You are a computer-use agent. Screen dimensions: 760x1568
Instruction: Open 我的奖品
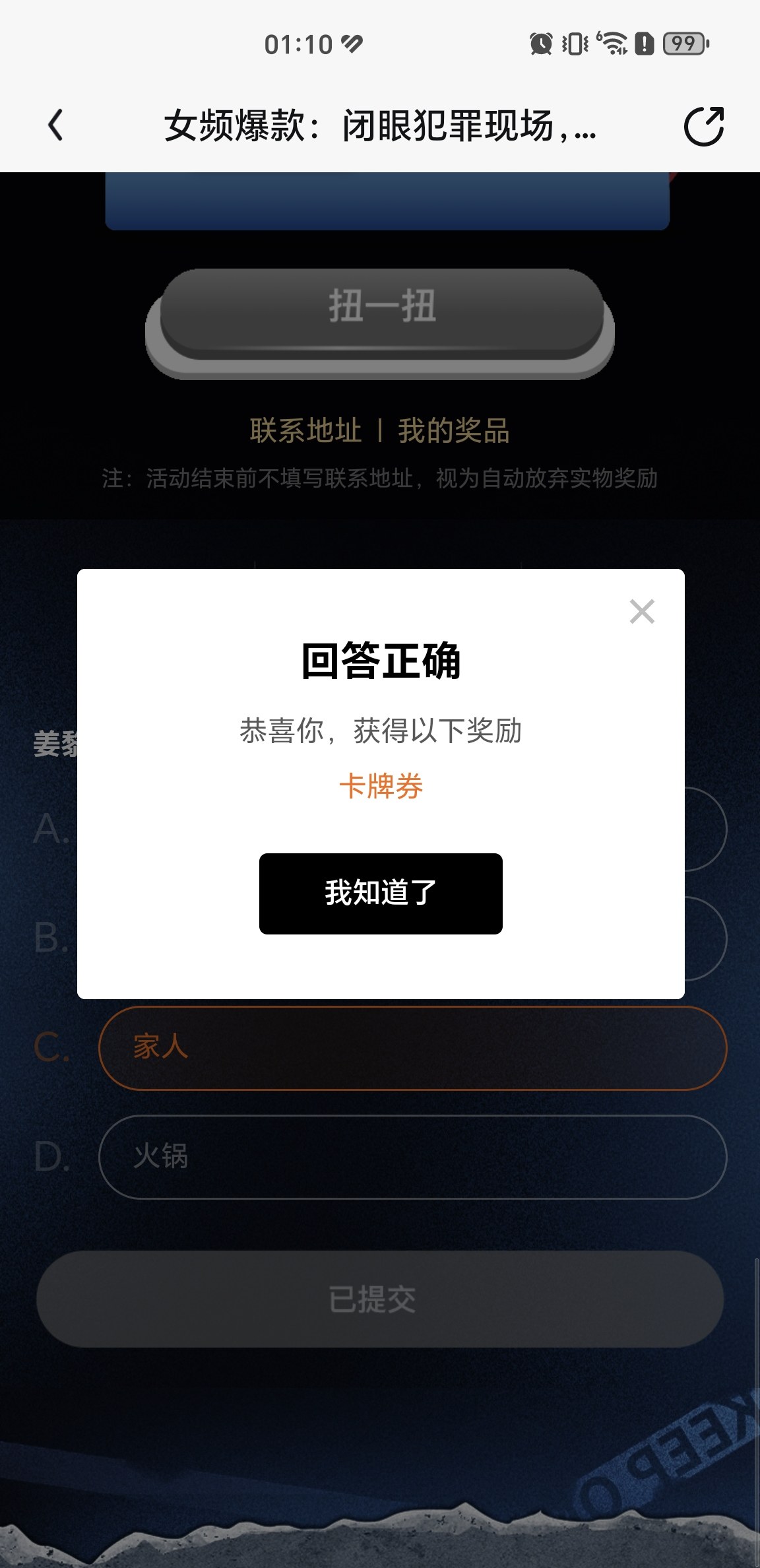pos(454,431)
